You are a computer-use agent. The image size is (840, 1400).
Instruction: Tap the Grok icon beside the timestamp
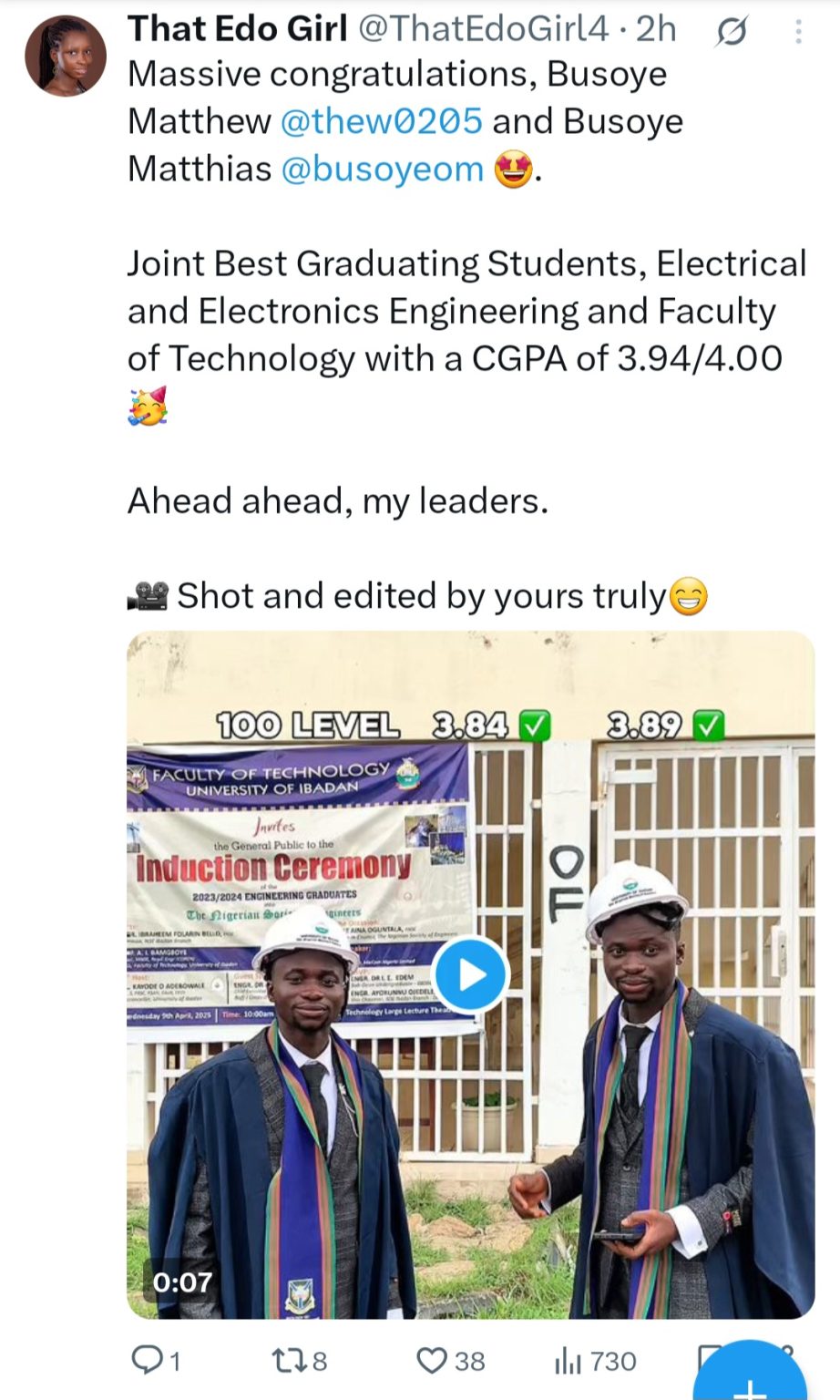(x=731, y=33)
